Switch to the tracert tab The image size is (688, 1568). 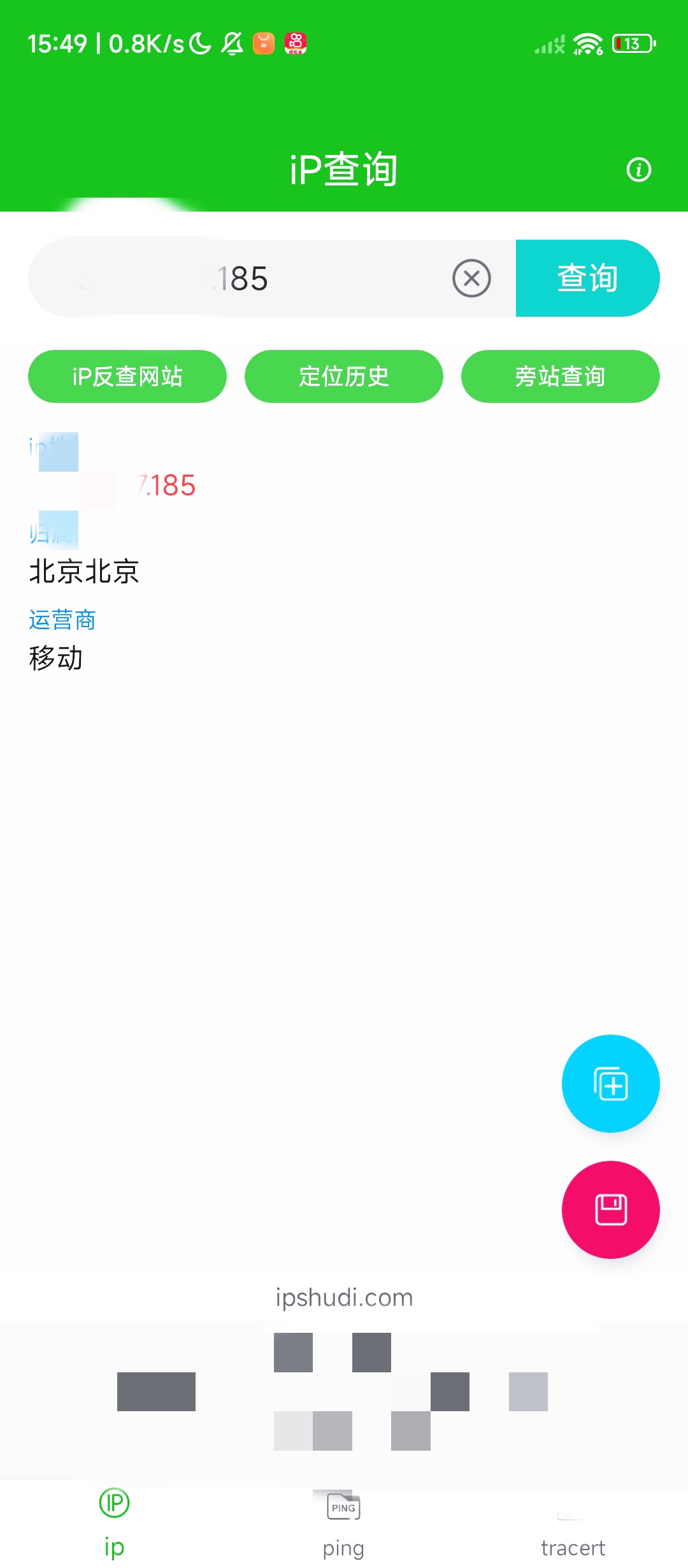[x=573, y=1548]
